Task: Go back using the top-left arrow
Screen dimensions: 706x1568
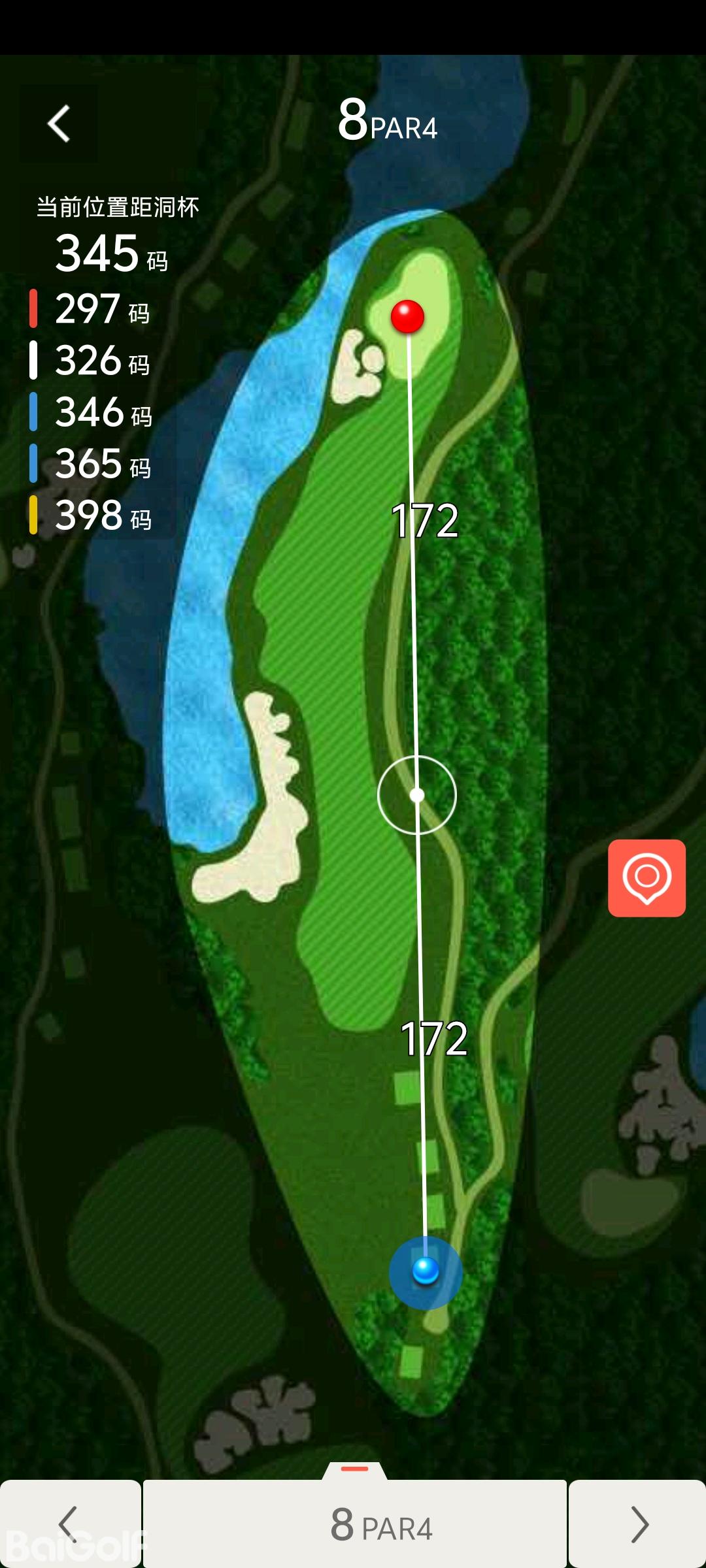Action: (x=59, y=123)
